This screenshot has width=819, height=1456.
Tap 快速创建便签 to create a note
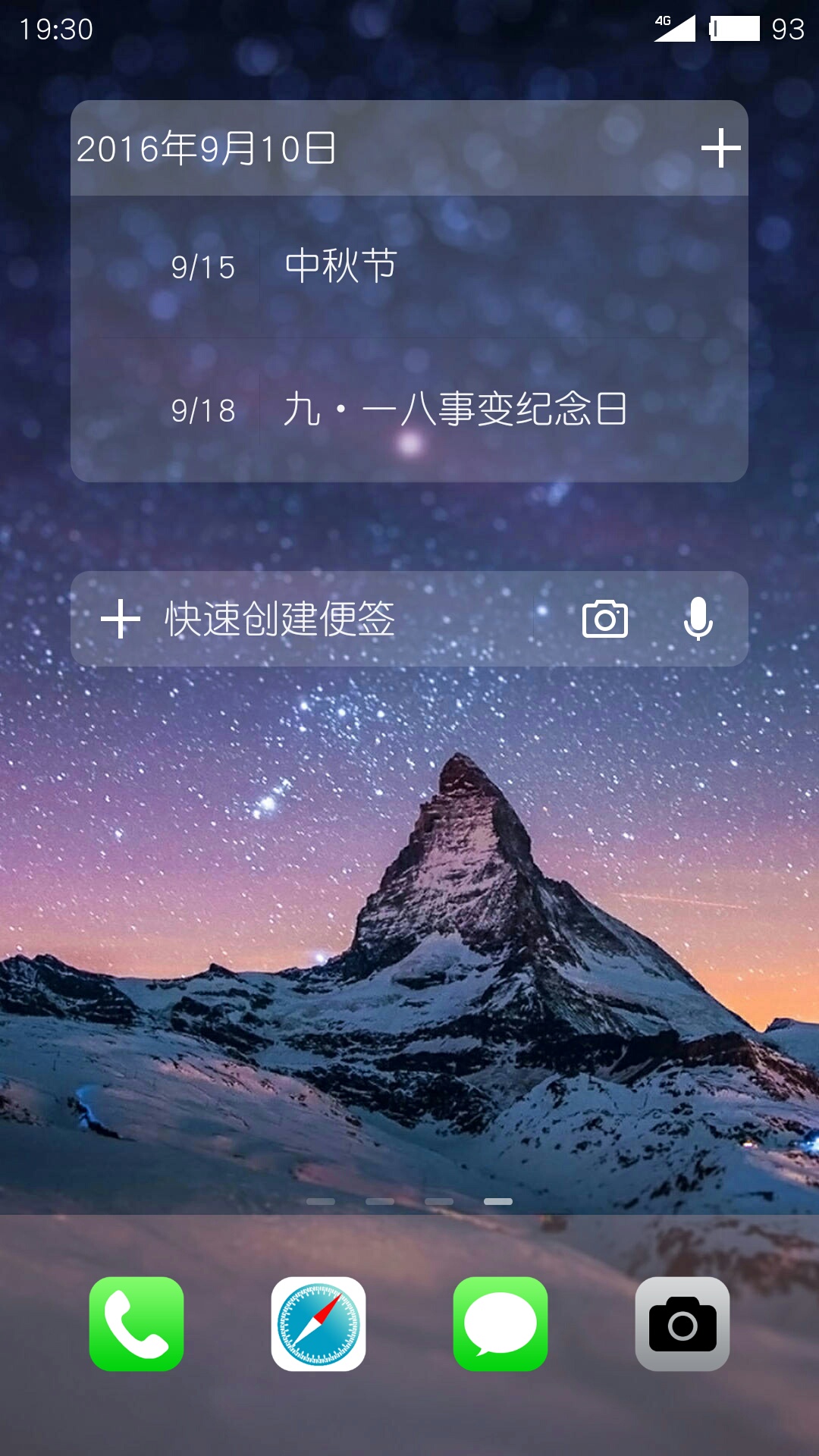click(280, 619)
